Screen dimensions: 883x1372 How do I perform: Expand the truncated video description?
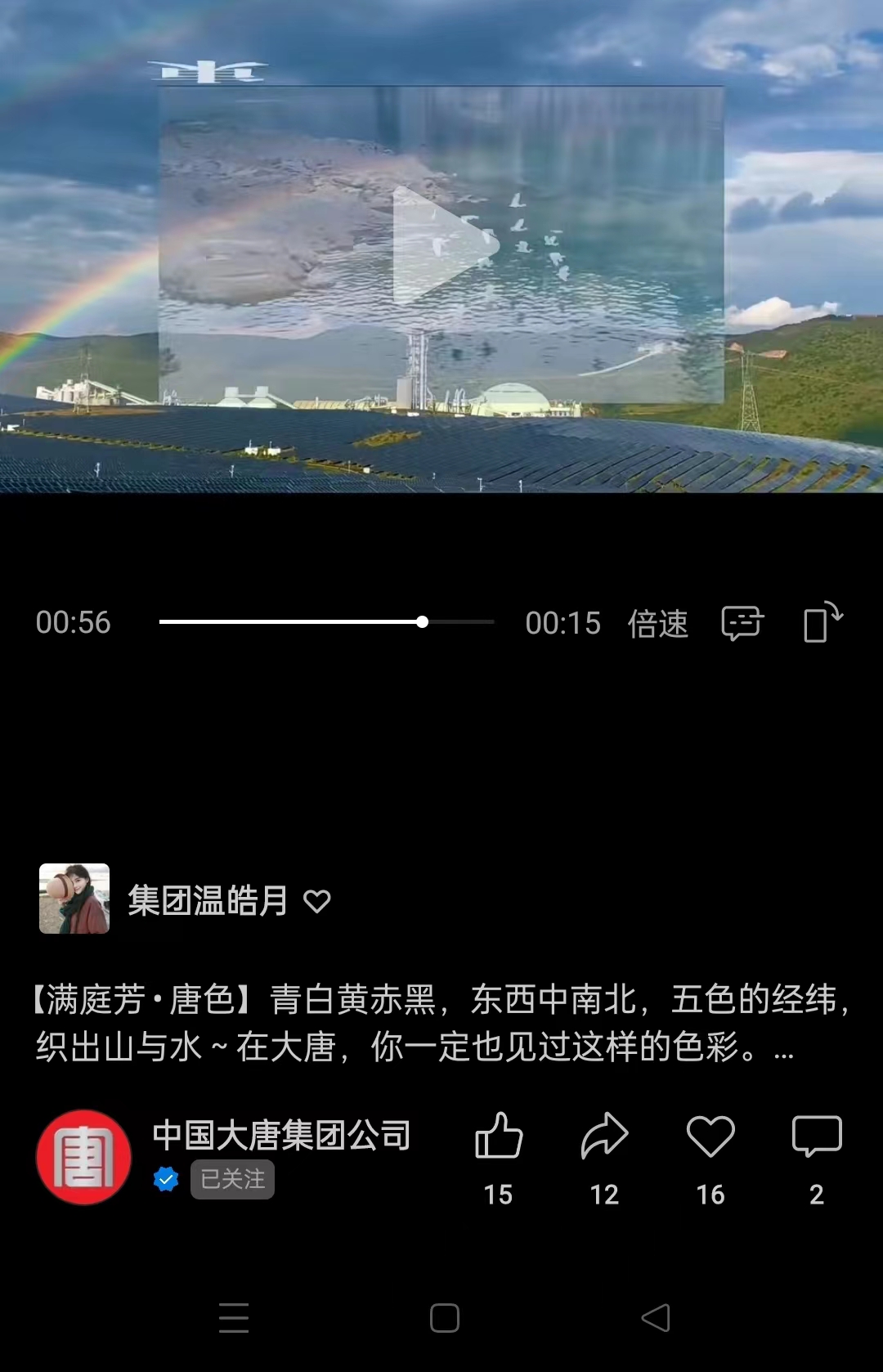783,1048
